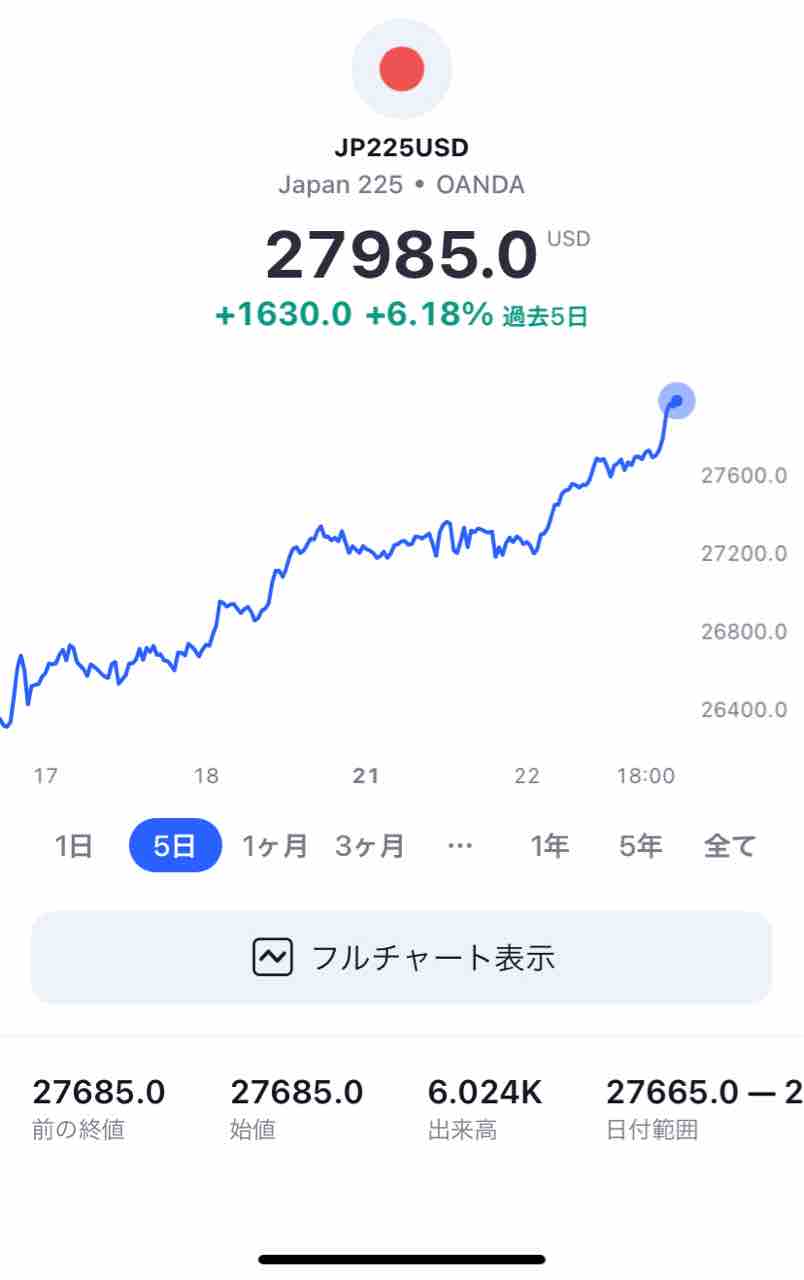Viewport: 804px width, 1280px height.
Task: Show the 5年 chart range
Action: coord(640,846)
